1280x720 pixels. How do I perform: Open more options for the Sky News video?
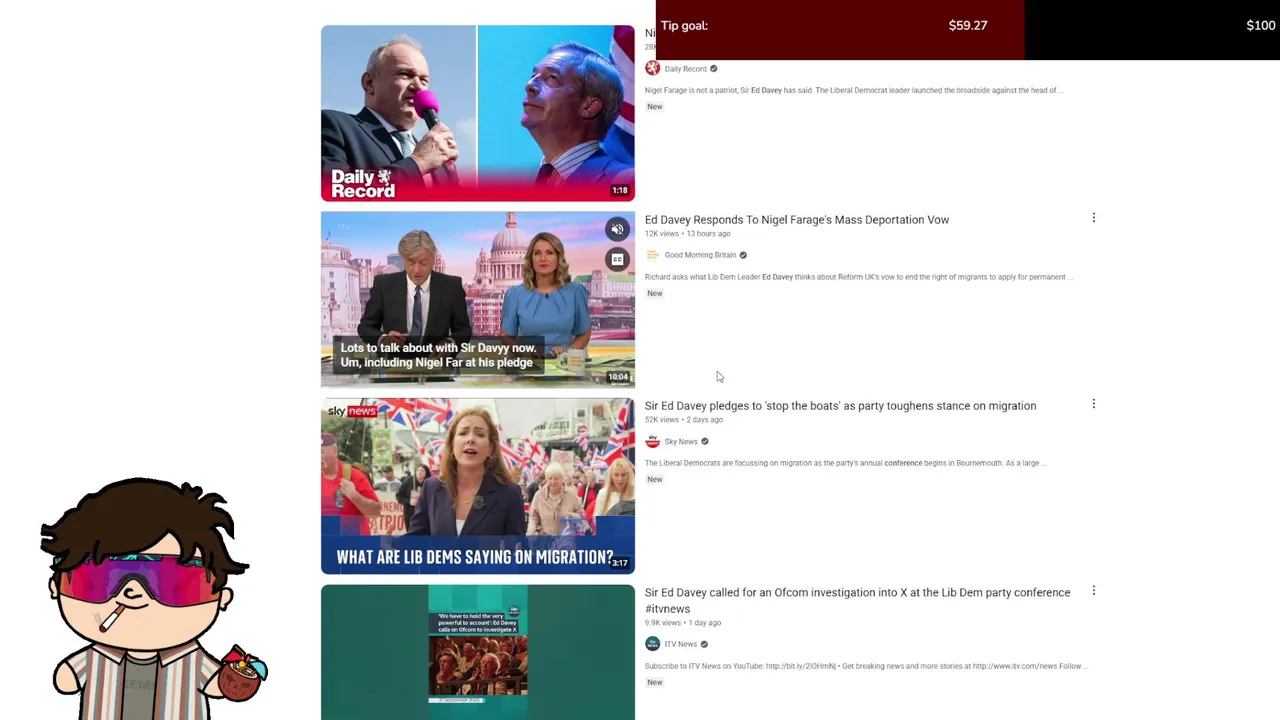[x=1093, y=404]
